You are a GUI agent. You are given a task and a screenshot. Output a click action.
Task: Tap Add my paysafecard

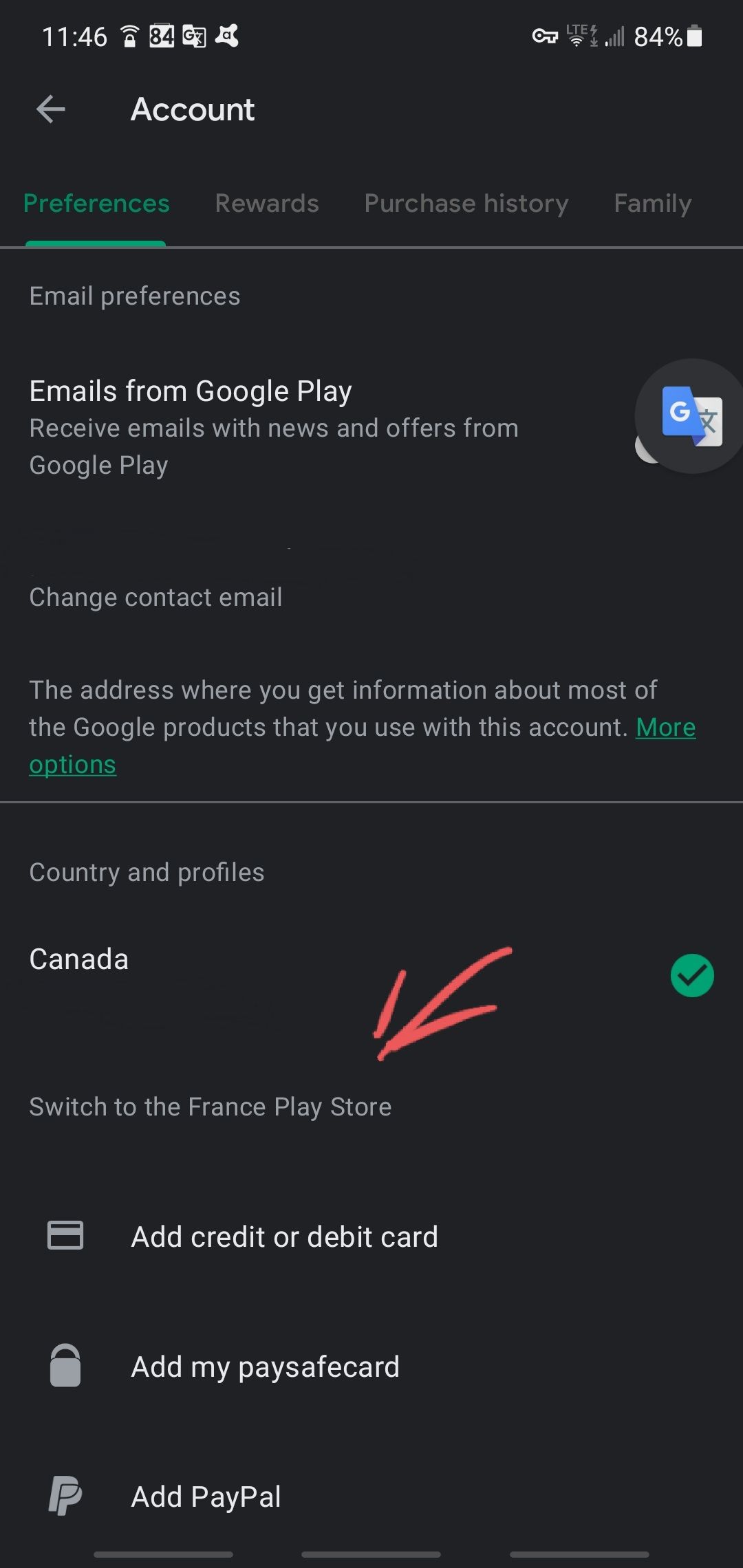pyautogui.click(x=264, y=1366)
